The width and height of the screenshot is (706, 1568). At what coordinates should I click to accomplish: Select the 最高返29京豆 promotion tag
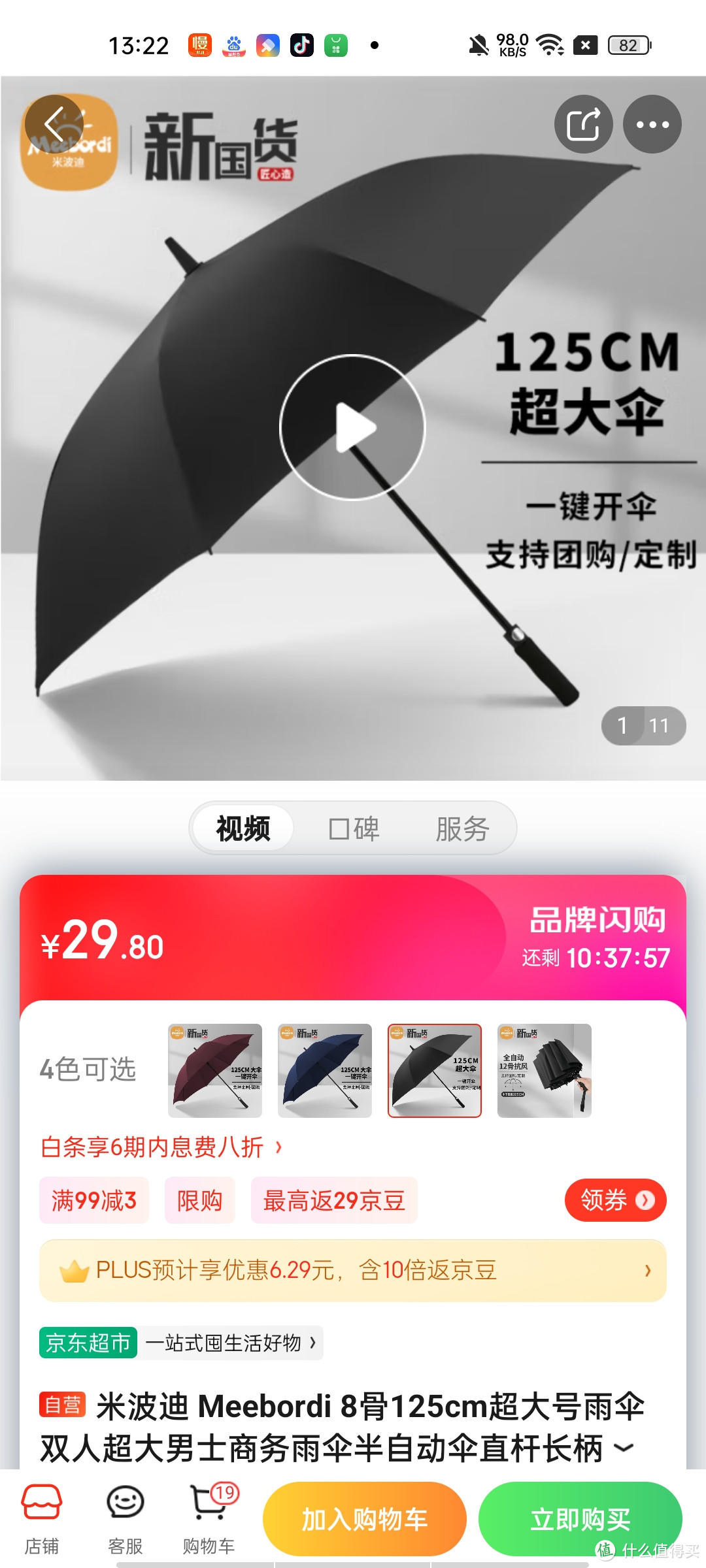(333, 1200)
